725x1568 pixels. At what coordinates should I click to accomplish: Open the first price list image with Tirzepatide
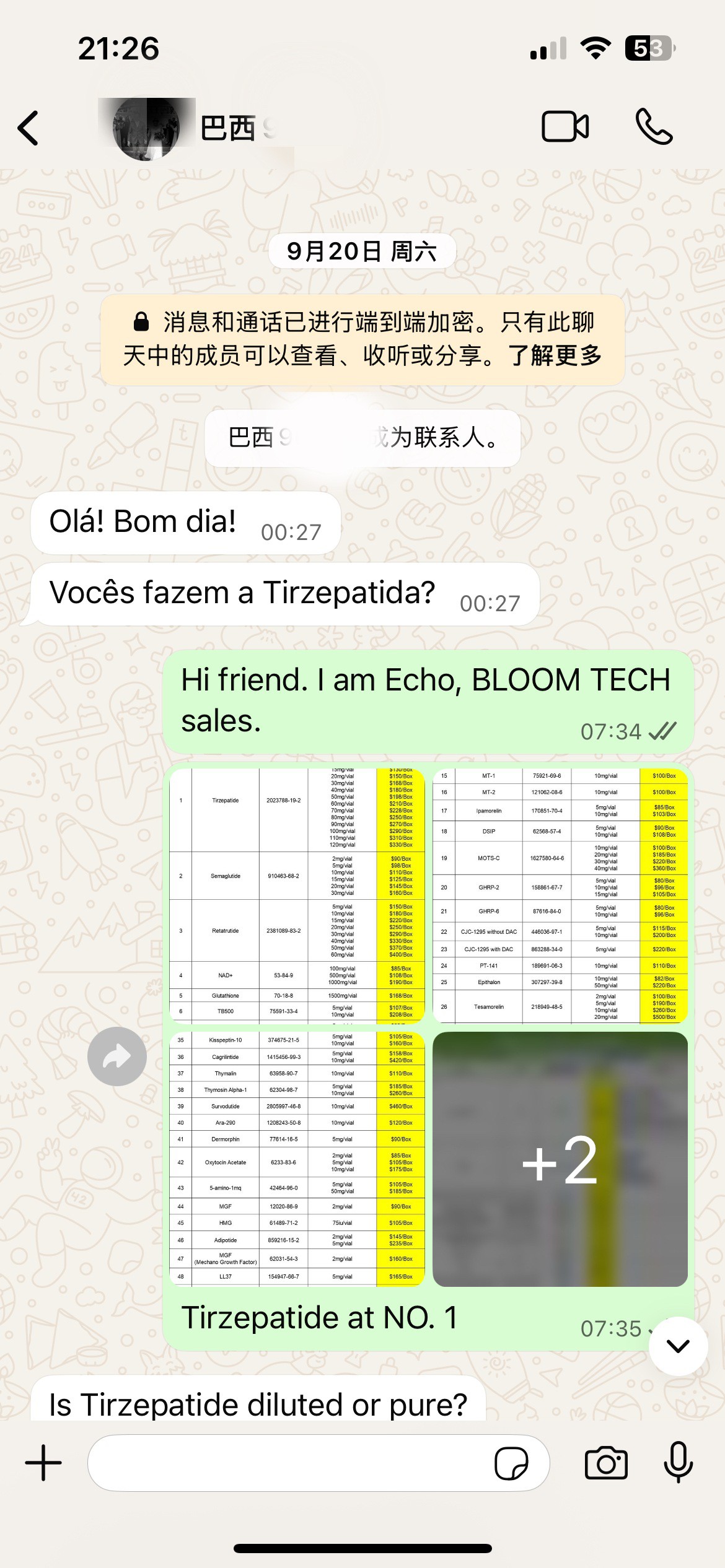297,895
